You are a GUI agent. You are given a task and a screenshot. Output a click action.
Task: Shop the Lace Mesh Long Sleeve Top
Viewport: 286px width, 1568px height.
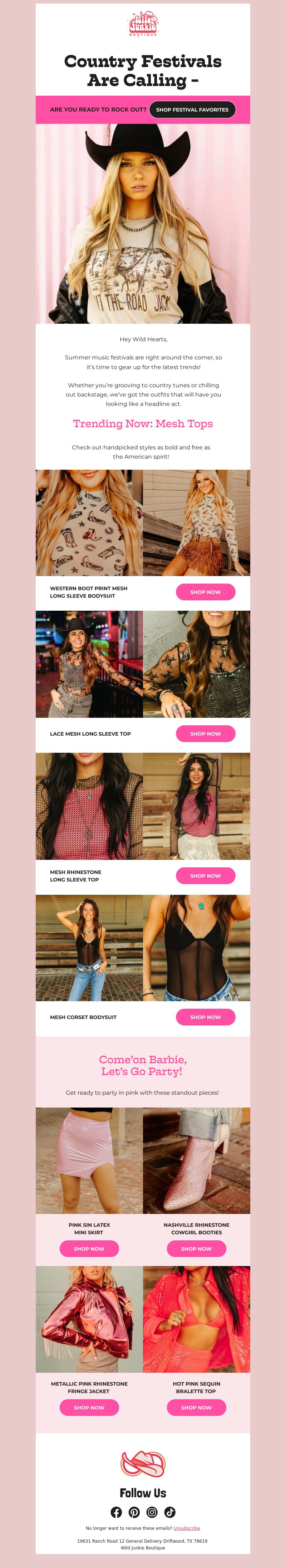pos(206,733)
